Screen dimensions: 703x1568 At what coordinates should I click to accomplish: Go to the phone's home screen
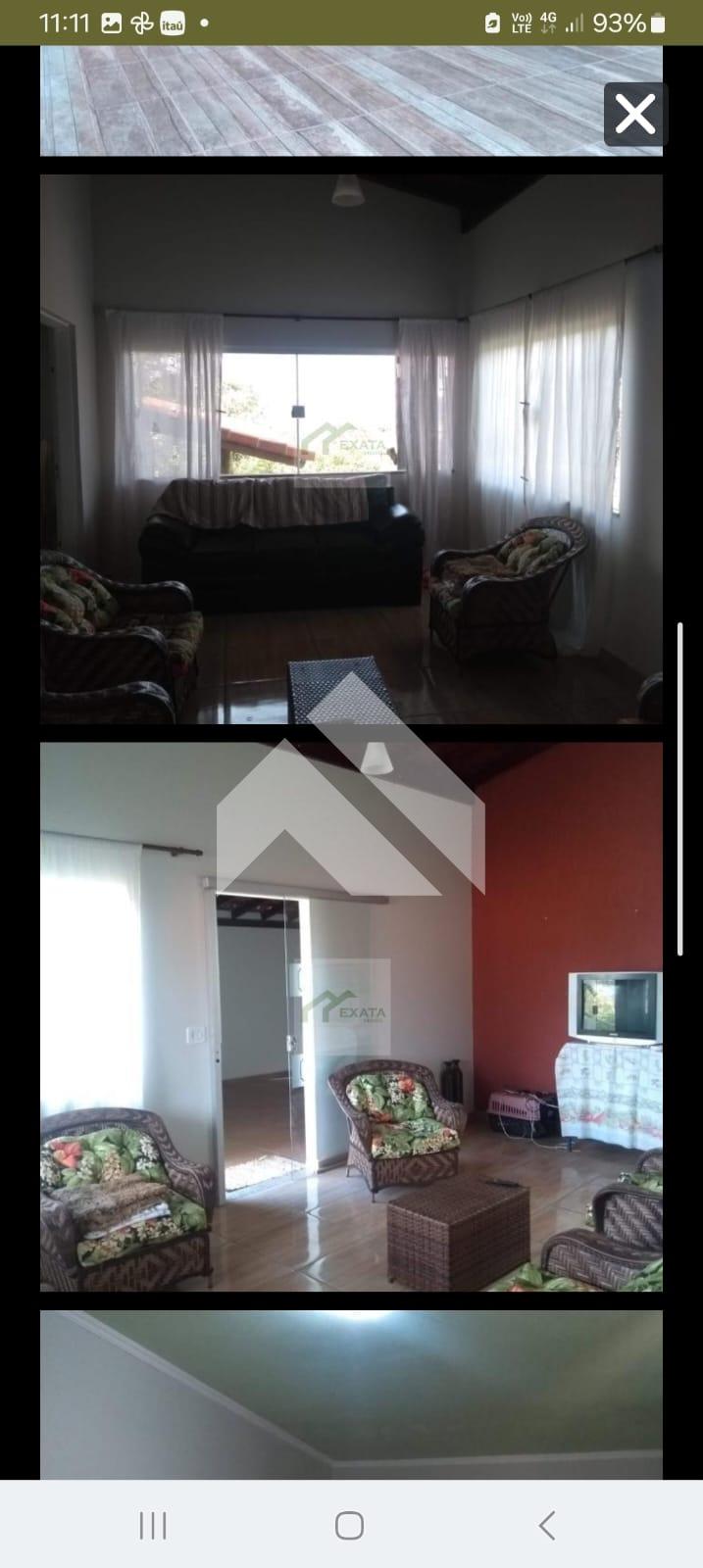(350, 1525)
